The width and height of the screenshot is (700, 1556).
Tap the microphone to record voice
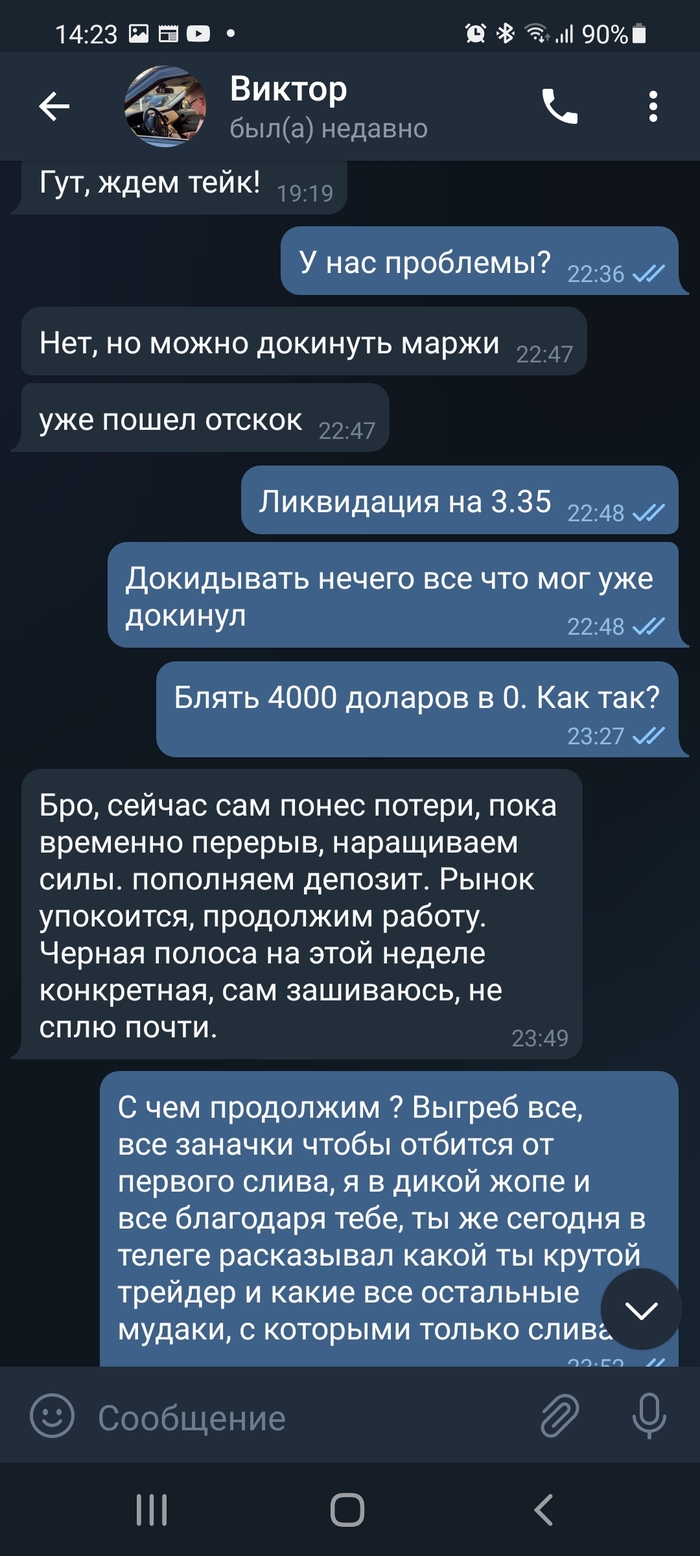point(650,1416)
